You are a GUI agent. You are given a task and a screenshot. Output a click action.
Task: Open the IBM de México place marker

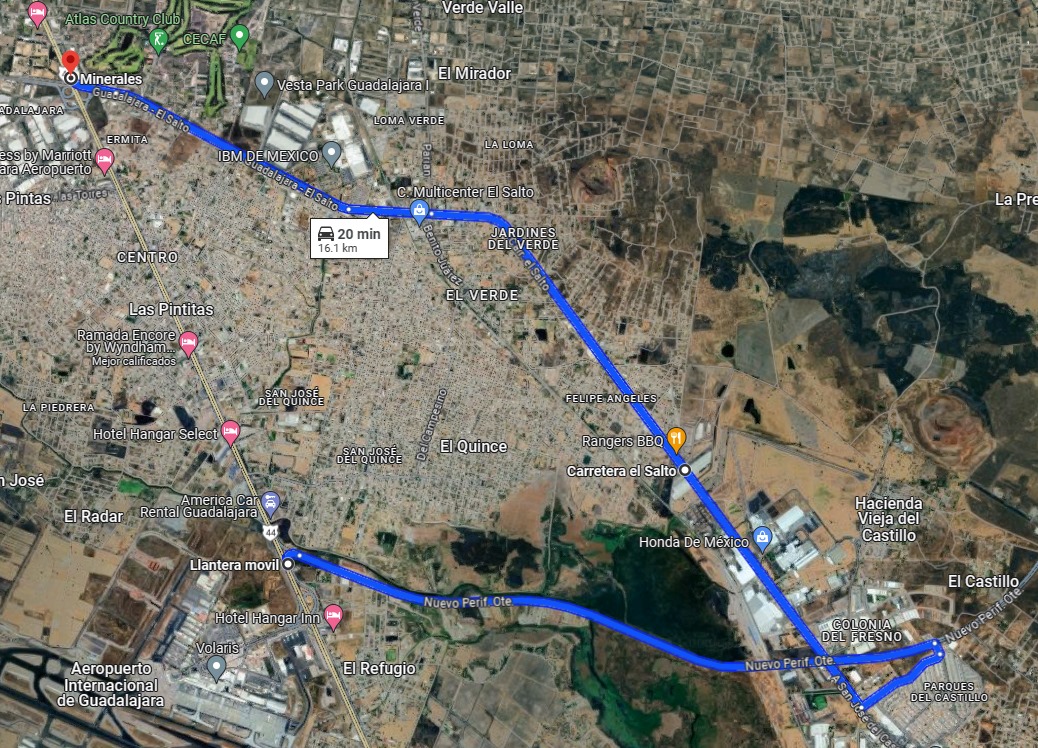coord(332,155)
